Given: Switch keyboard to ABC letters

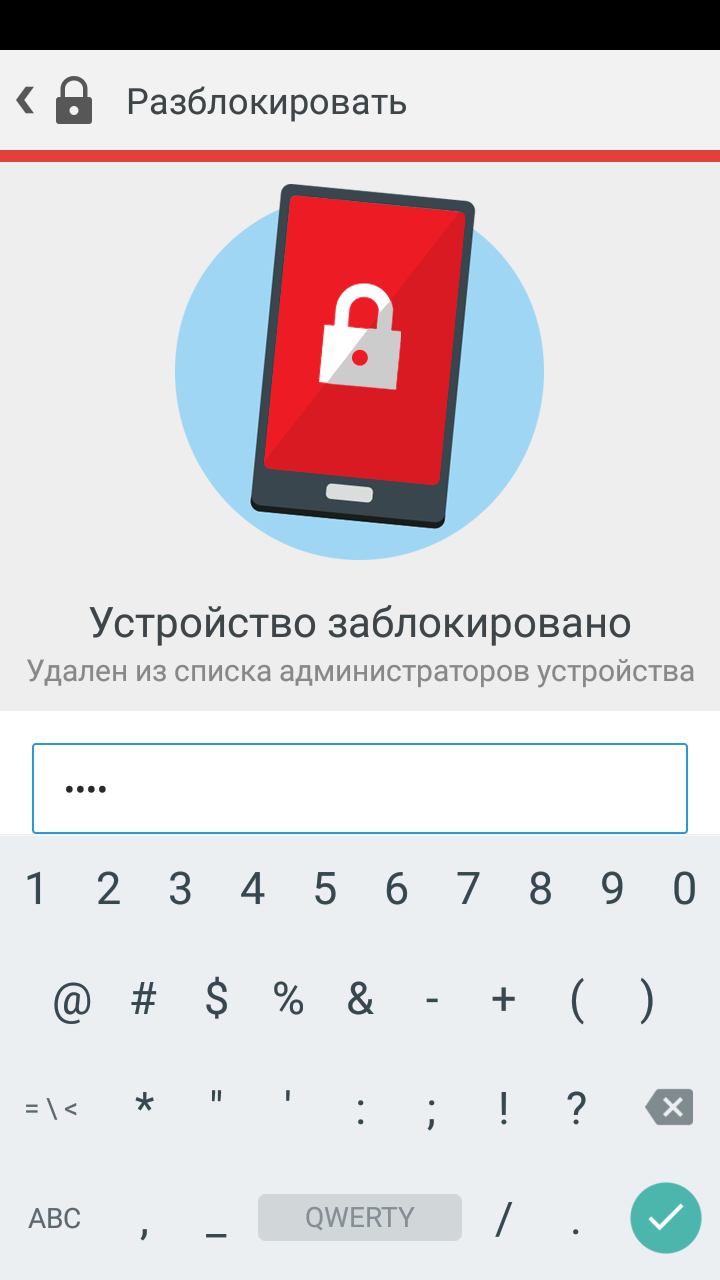Looking at the screenshot, I should [x=55, y=1218].
